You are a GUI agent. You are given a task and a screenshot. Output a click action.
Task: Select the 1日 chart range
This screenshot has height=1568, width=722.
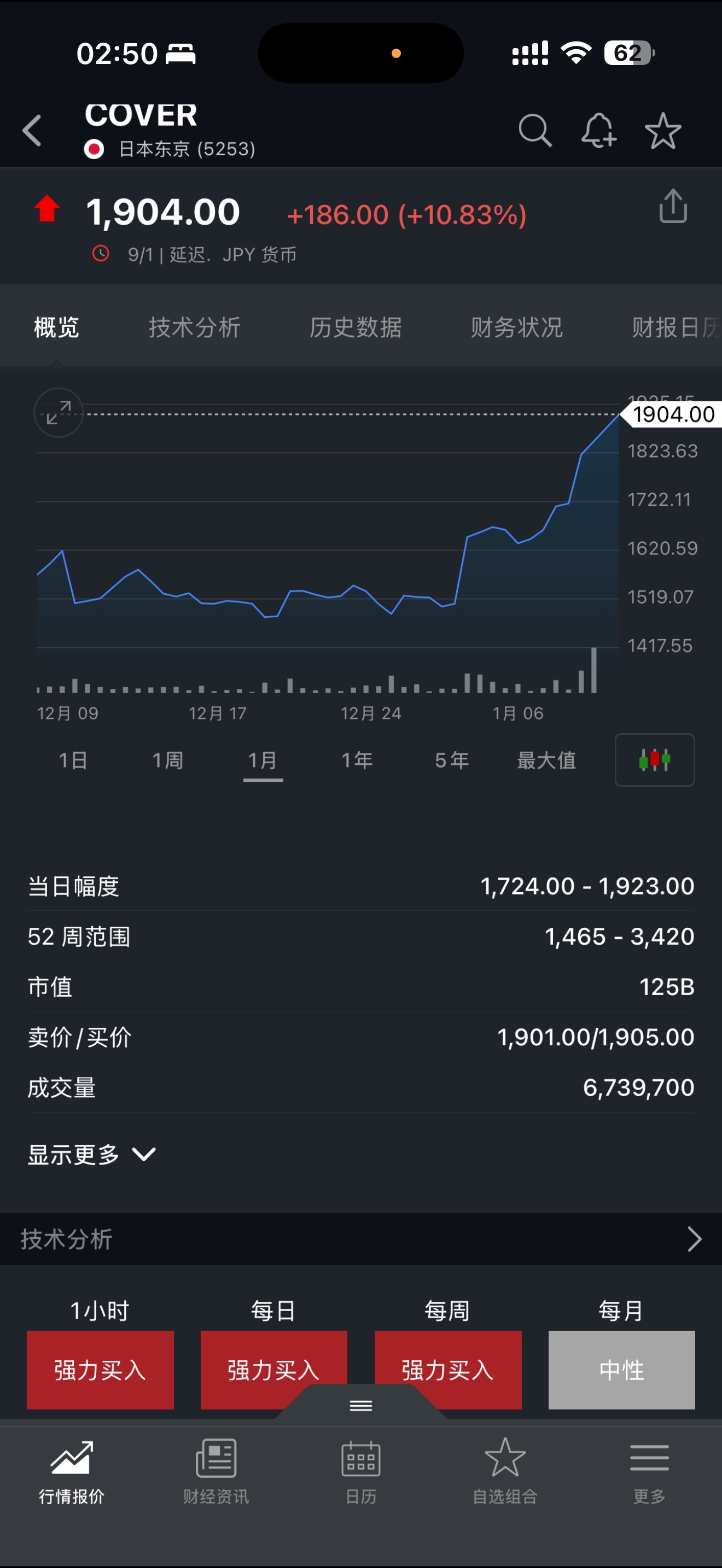[x=73, y=760]
